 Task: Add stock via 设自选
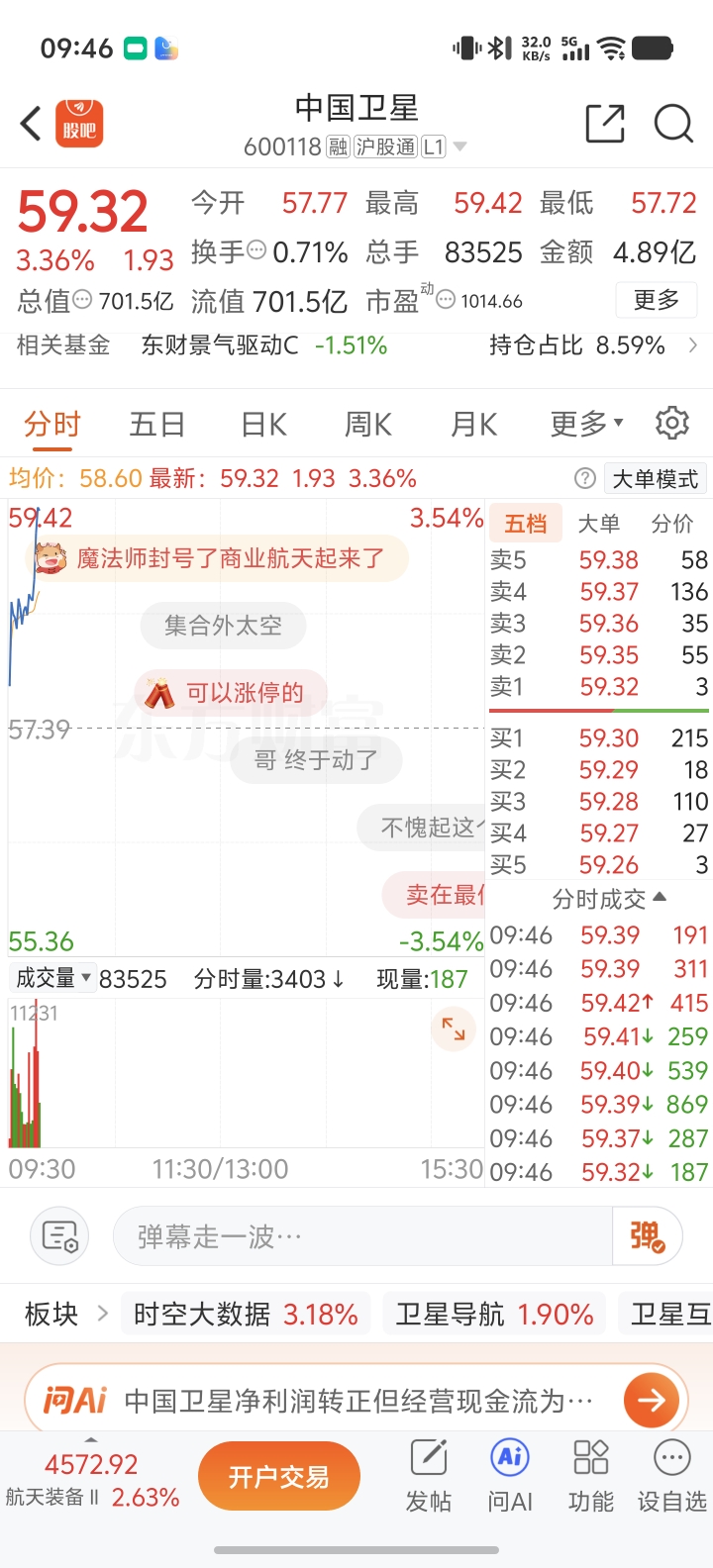[672, 1476]
